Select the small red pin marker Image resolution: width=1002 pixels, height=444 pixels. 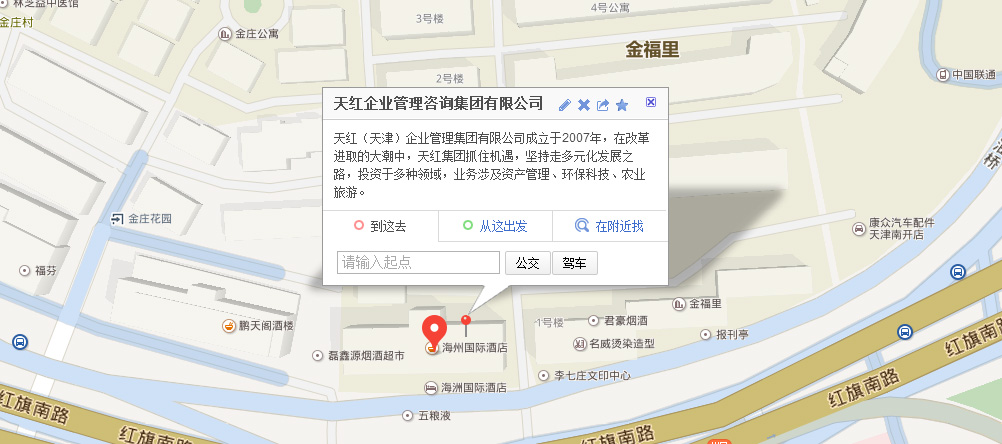pos(465,322)
